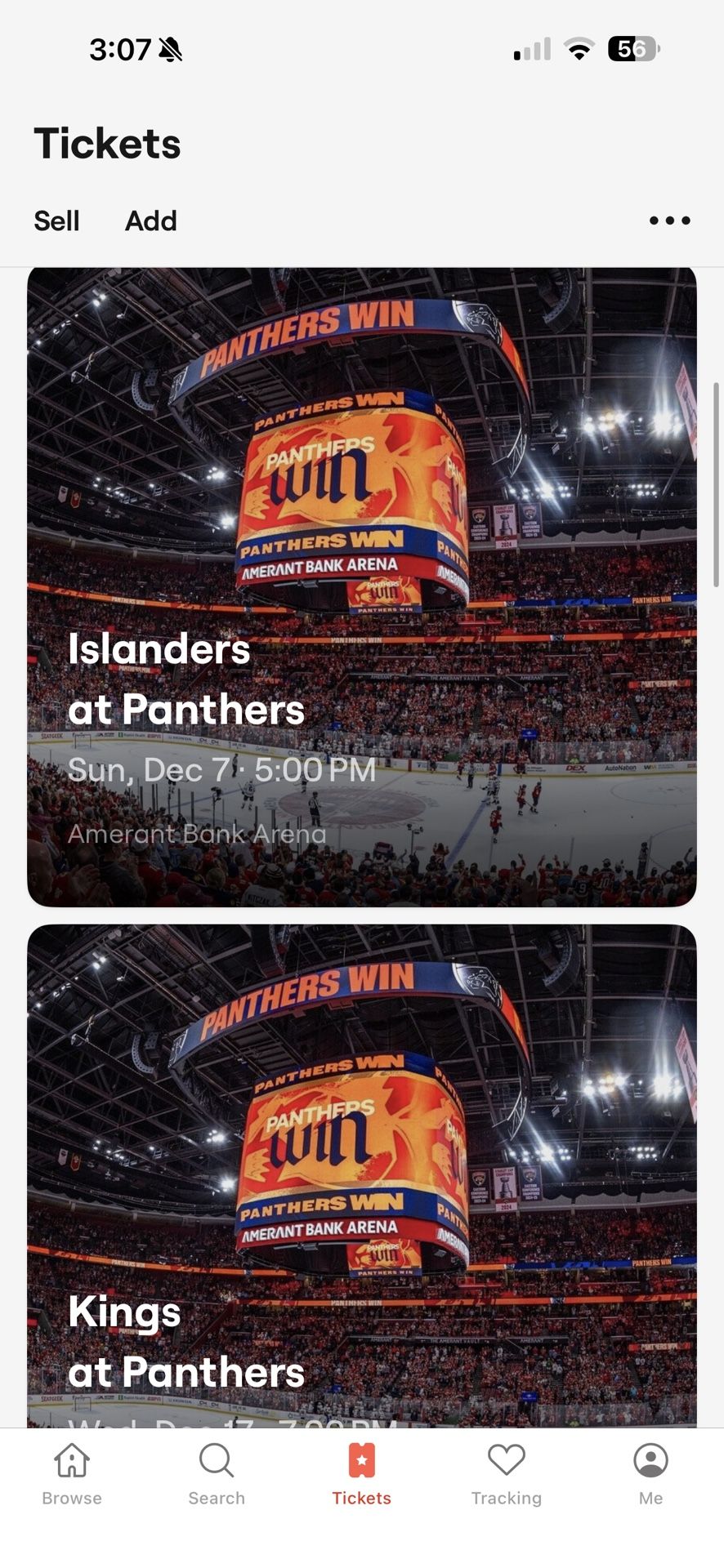Tap Sell to list your tickets
The height and width of the screenshot is (1568, 724).
tap(56, 220)
